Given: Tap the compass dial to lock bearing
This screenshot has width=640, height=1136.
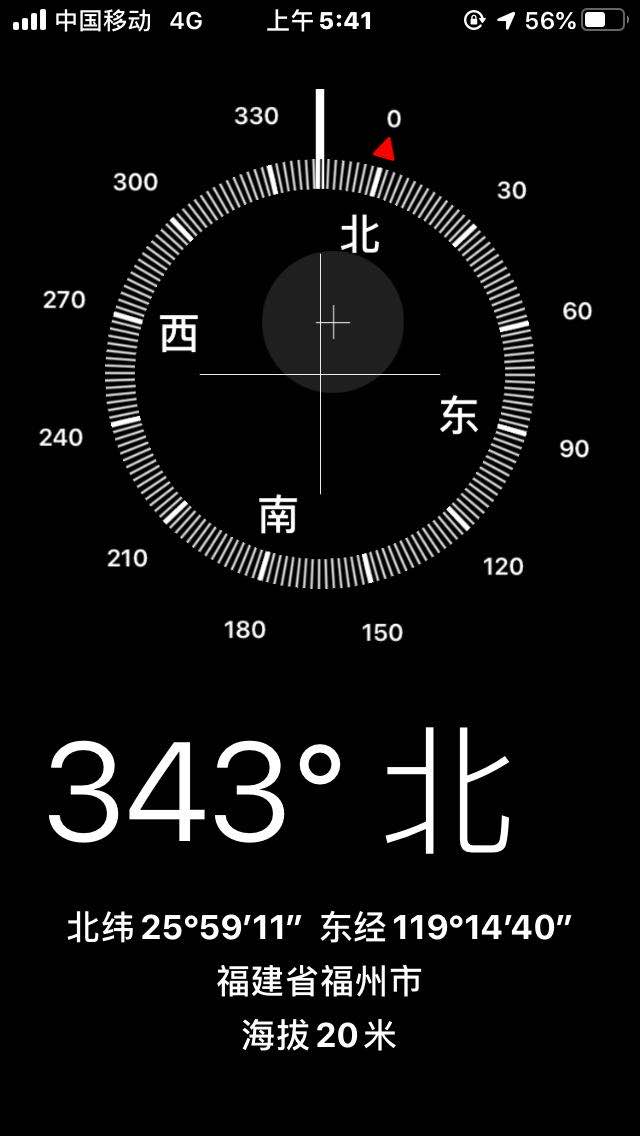Looking at the screenshot, I should 320,373.
